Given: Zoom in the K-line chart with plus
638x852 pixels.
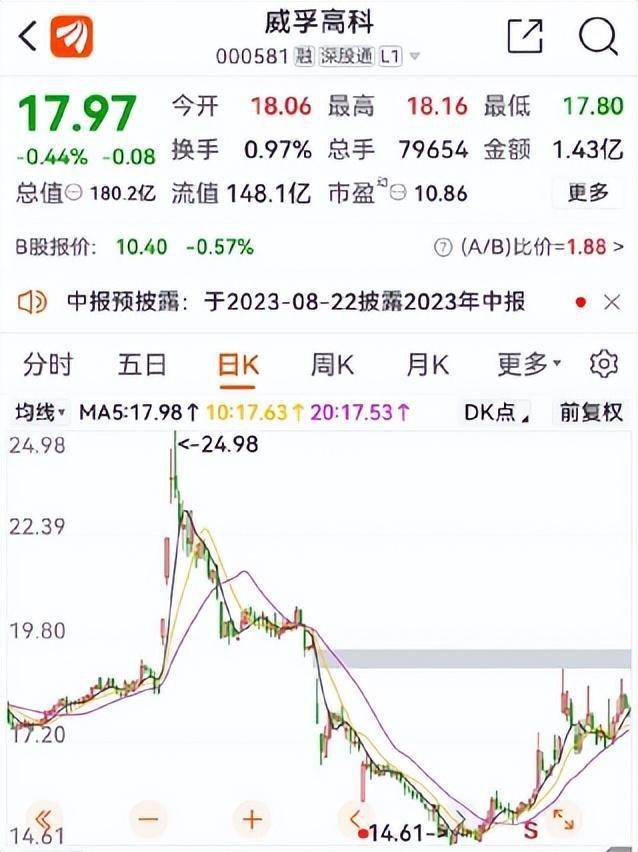Looking at the screenshot, I should pos(252,820).
